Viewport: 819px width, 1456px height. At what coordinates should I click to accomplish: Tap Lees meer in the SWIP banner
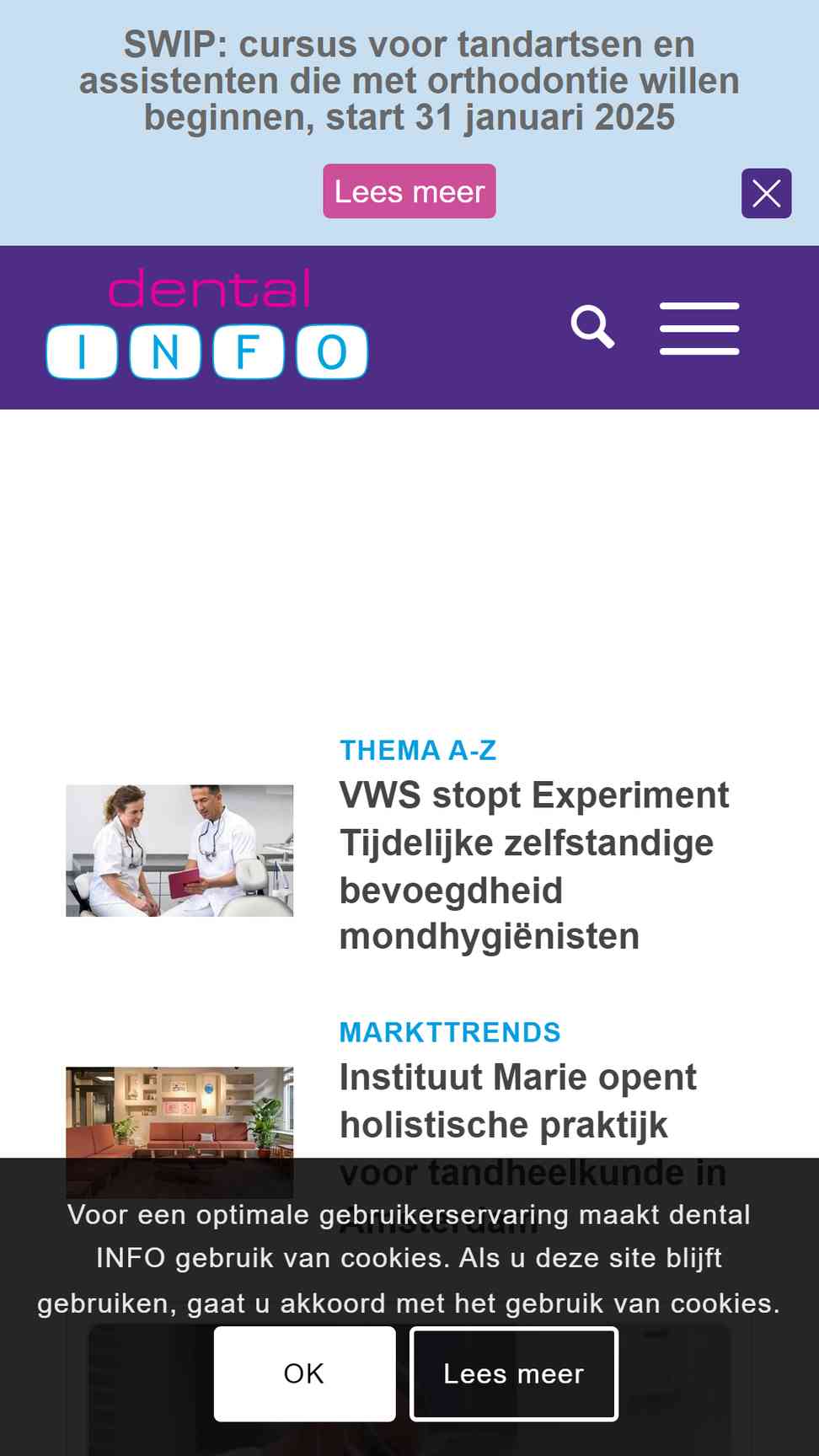[409, 191]
